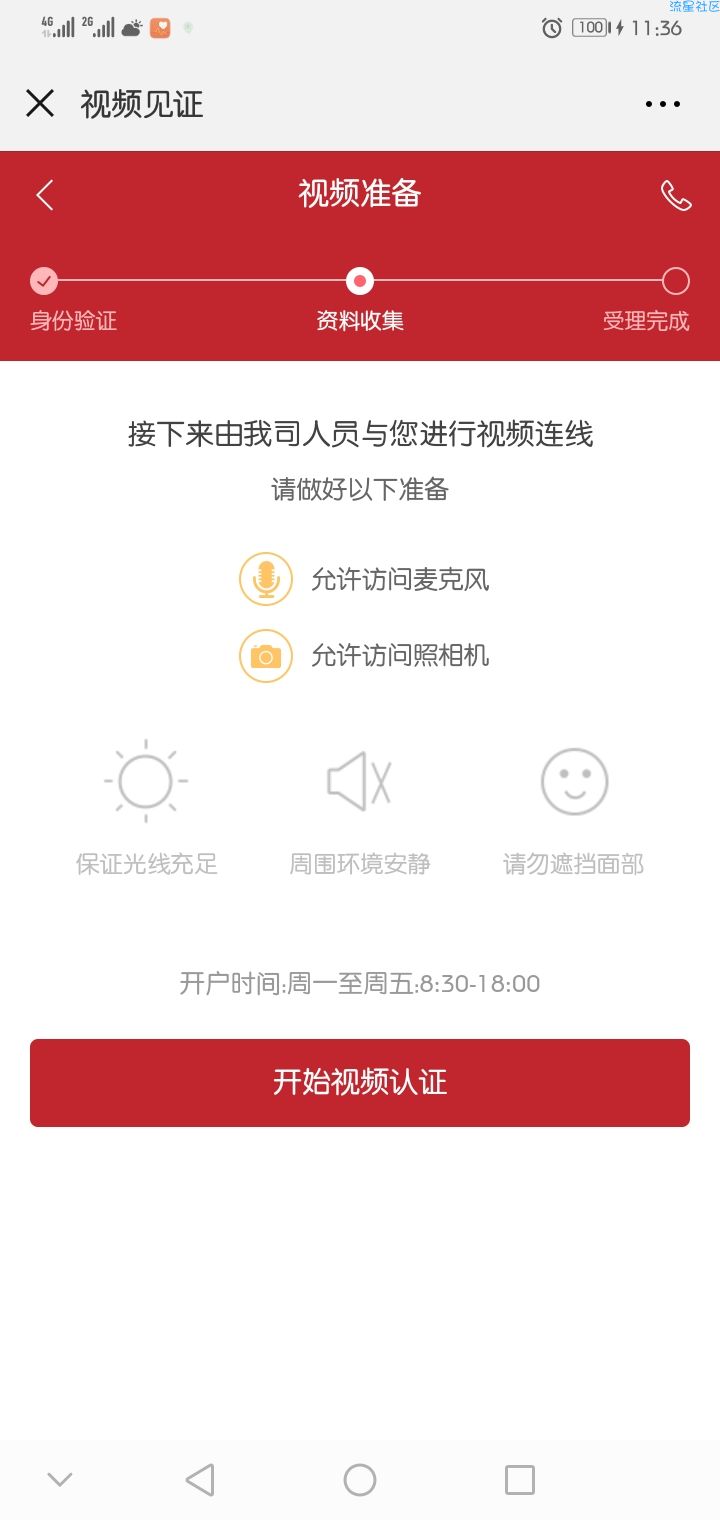Go to the home screen via circle button
Viewport: 720px width, 1520px height.
coord(360,1479)
